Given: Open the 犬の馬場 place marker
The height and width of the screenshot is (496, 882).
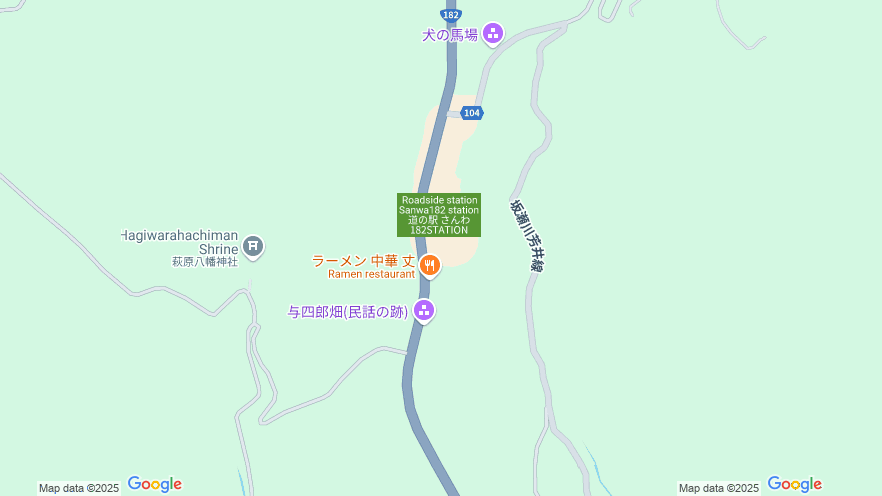Looking at the screenshot, I should (492, 34).
